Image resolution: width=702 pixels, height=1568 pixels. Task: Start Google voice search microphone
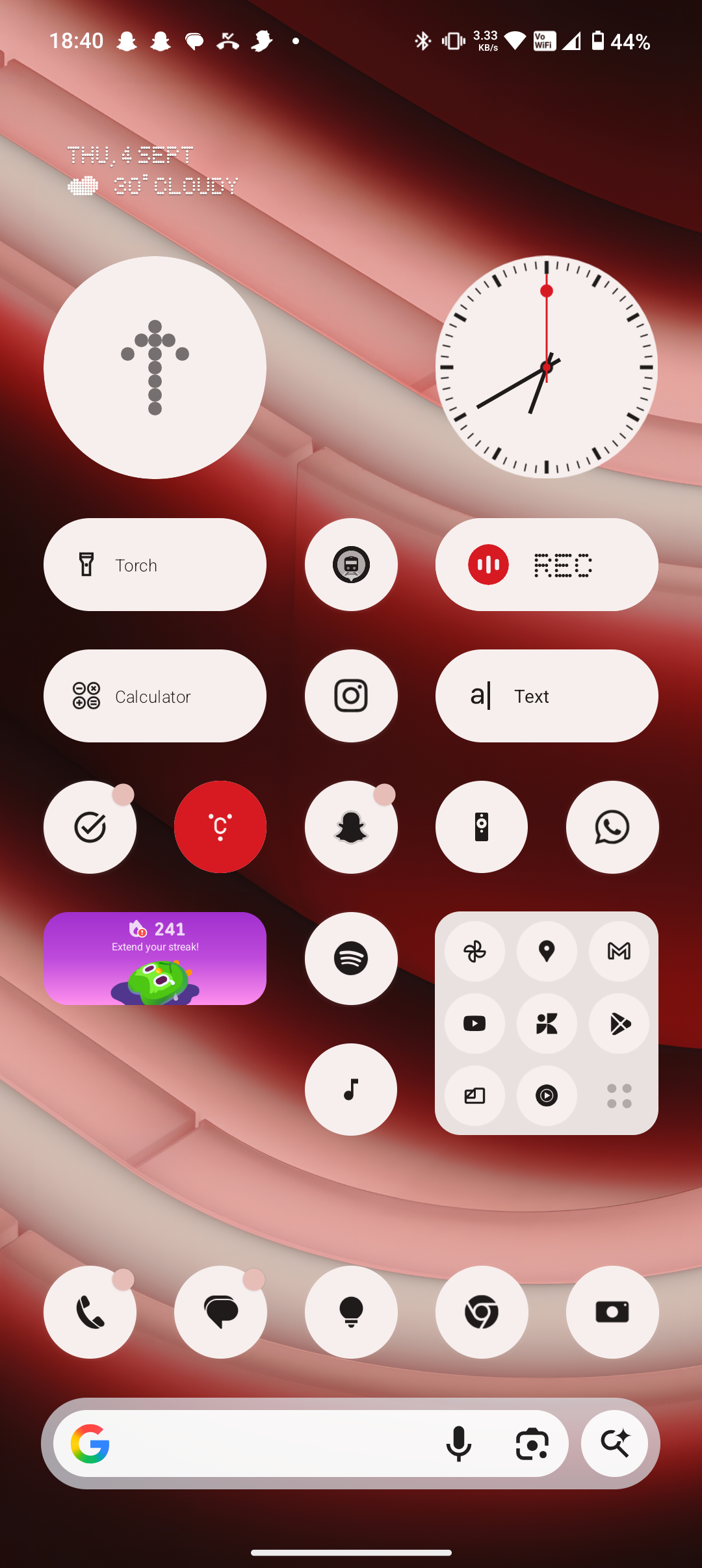coord(459,1444)
